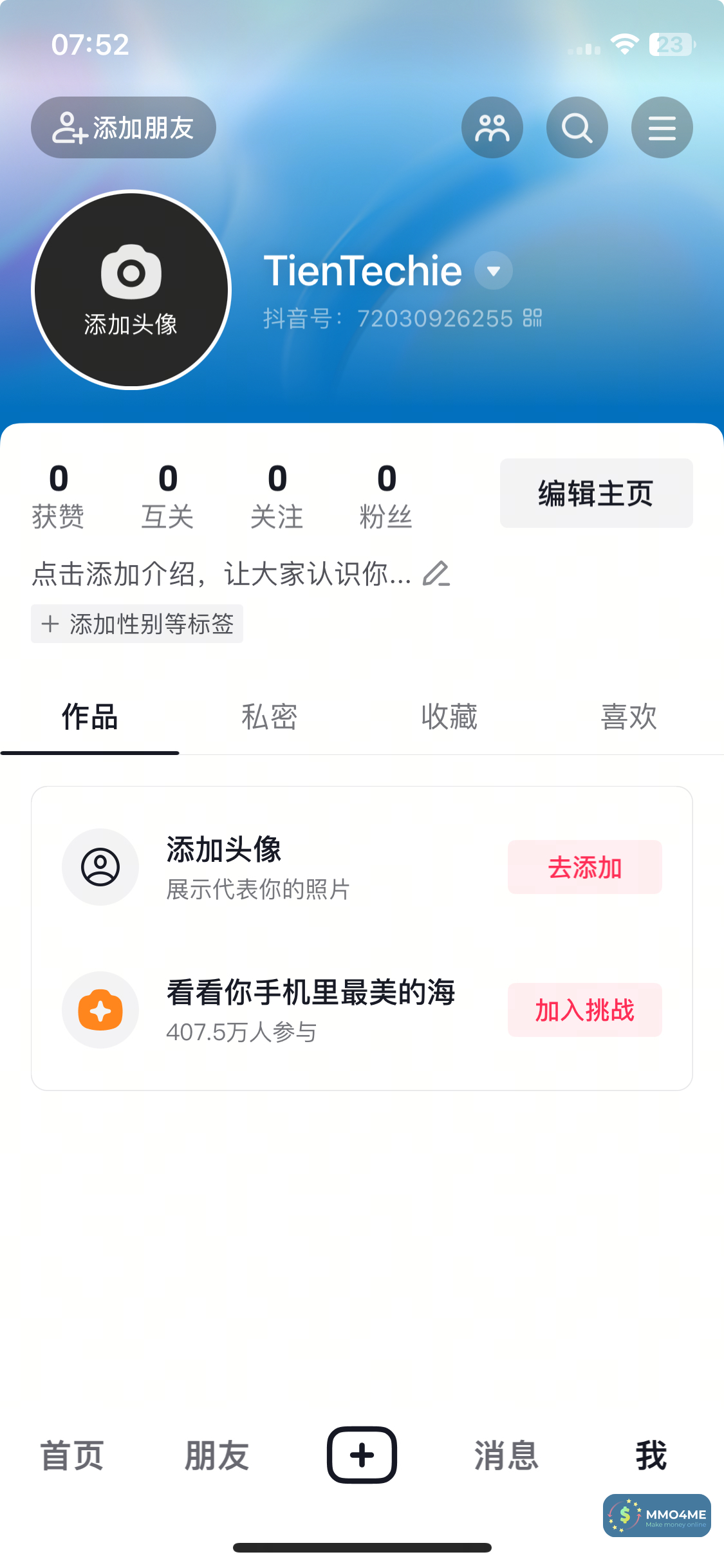
Task: Tap the 添加性别等标签 chip
Action: click(137, 624)
